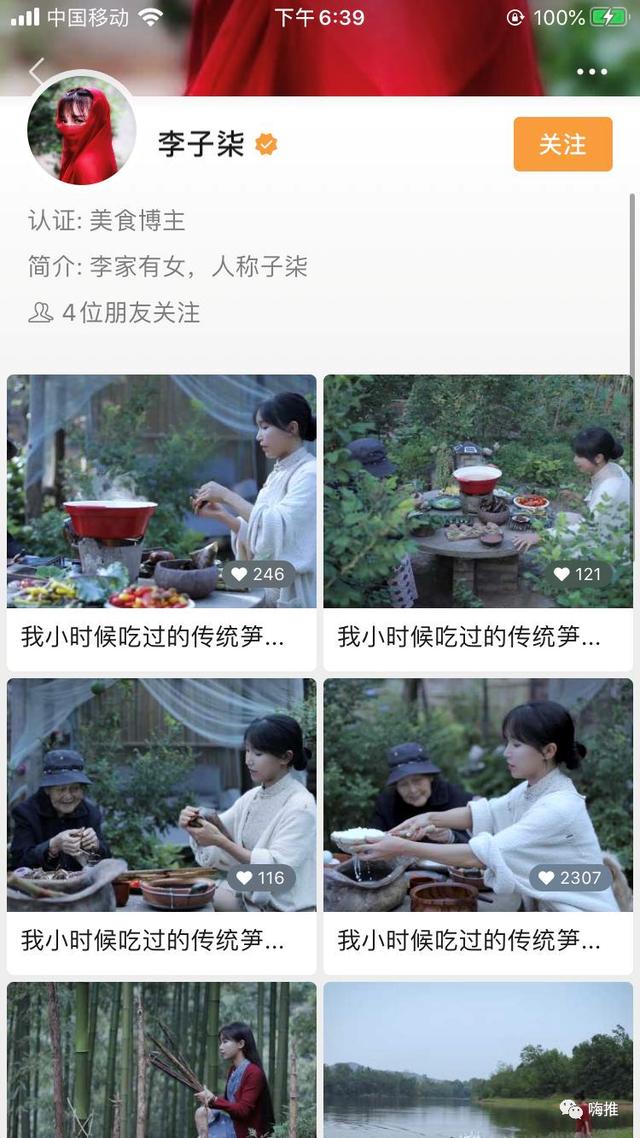This screenshot has width=640, height=1138.
Task: Open the lakeside scenery video card
Action: (x=478, y=1060)
